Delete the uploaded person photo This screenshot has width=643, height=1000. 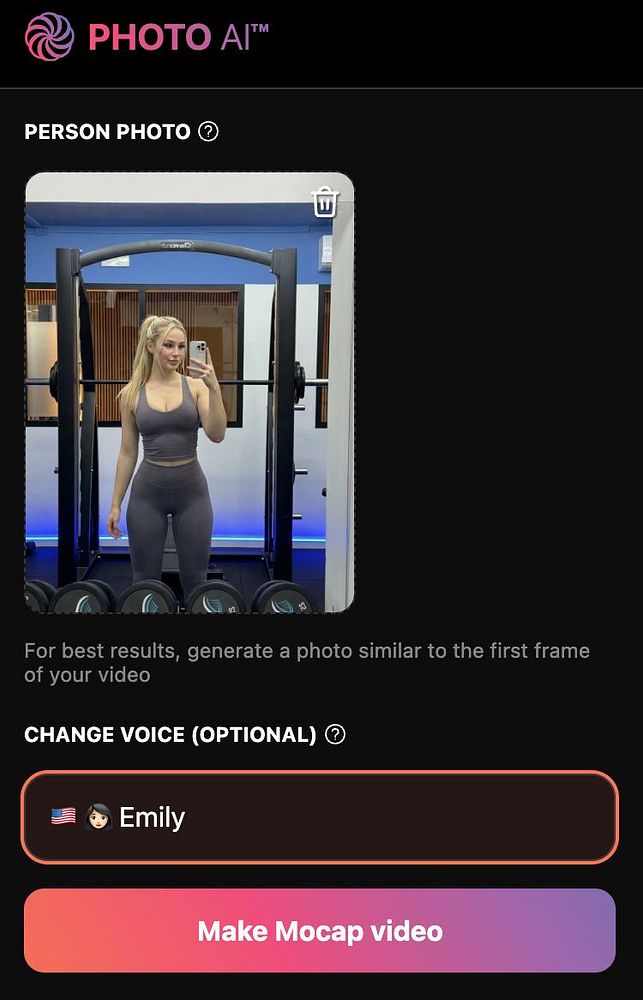[325, 202]
